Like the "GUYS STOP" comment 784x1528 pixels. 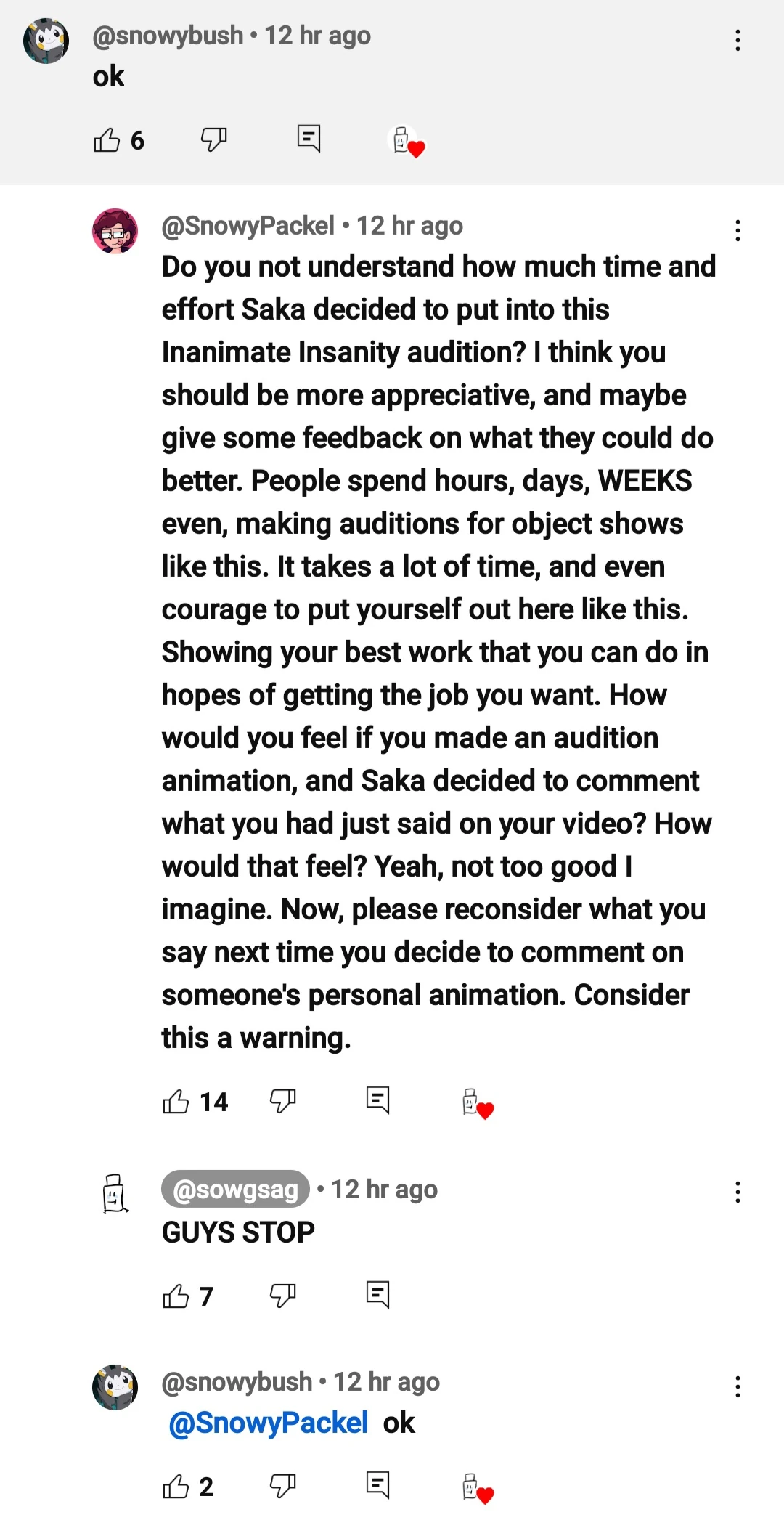176,1296
